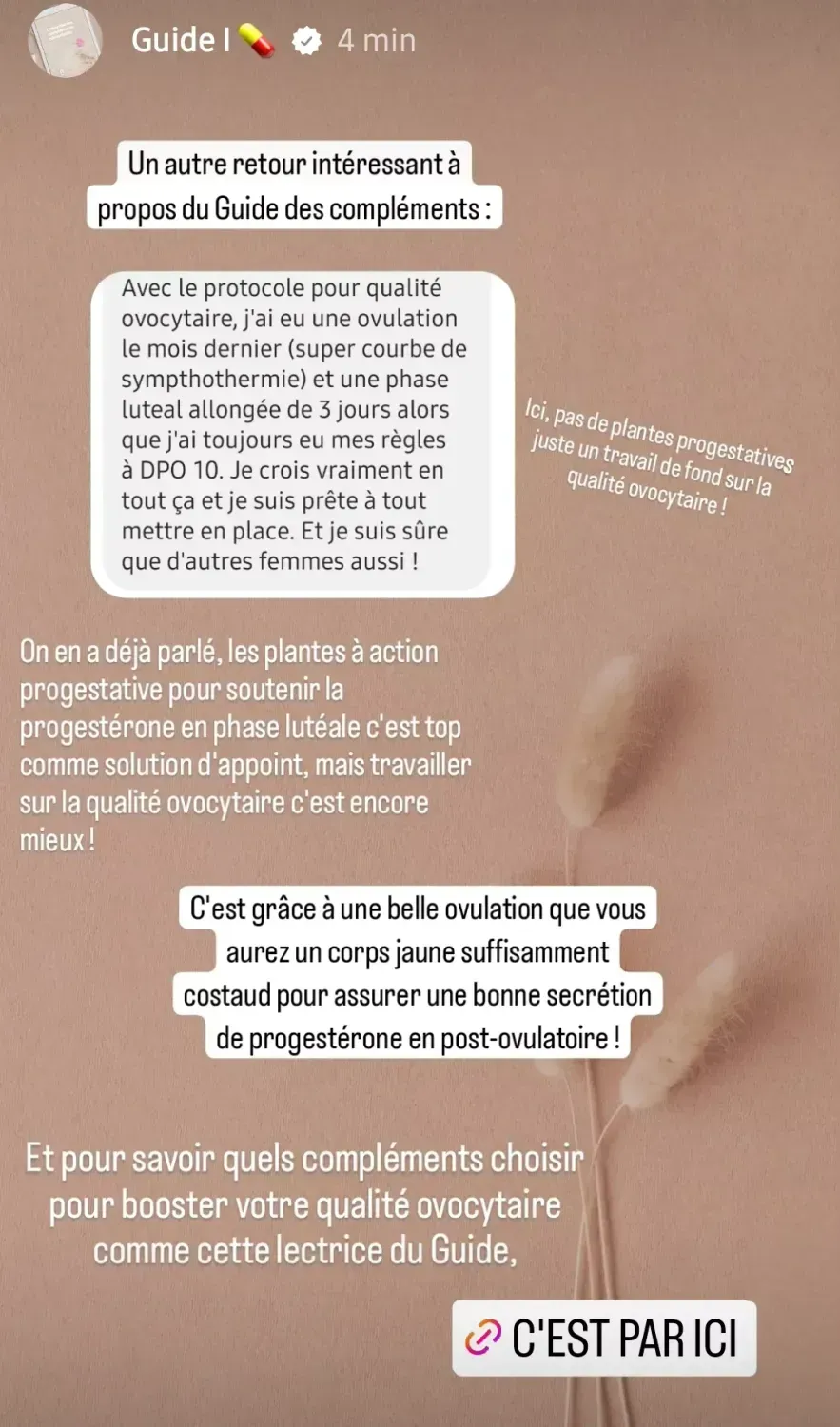The width and height of the screenshot is (840, 1427).
Task: Select the story timestamp area icon
Action: (377, 40)
